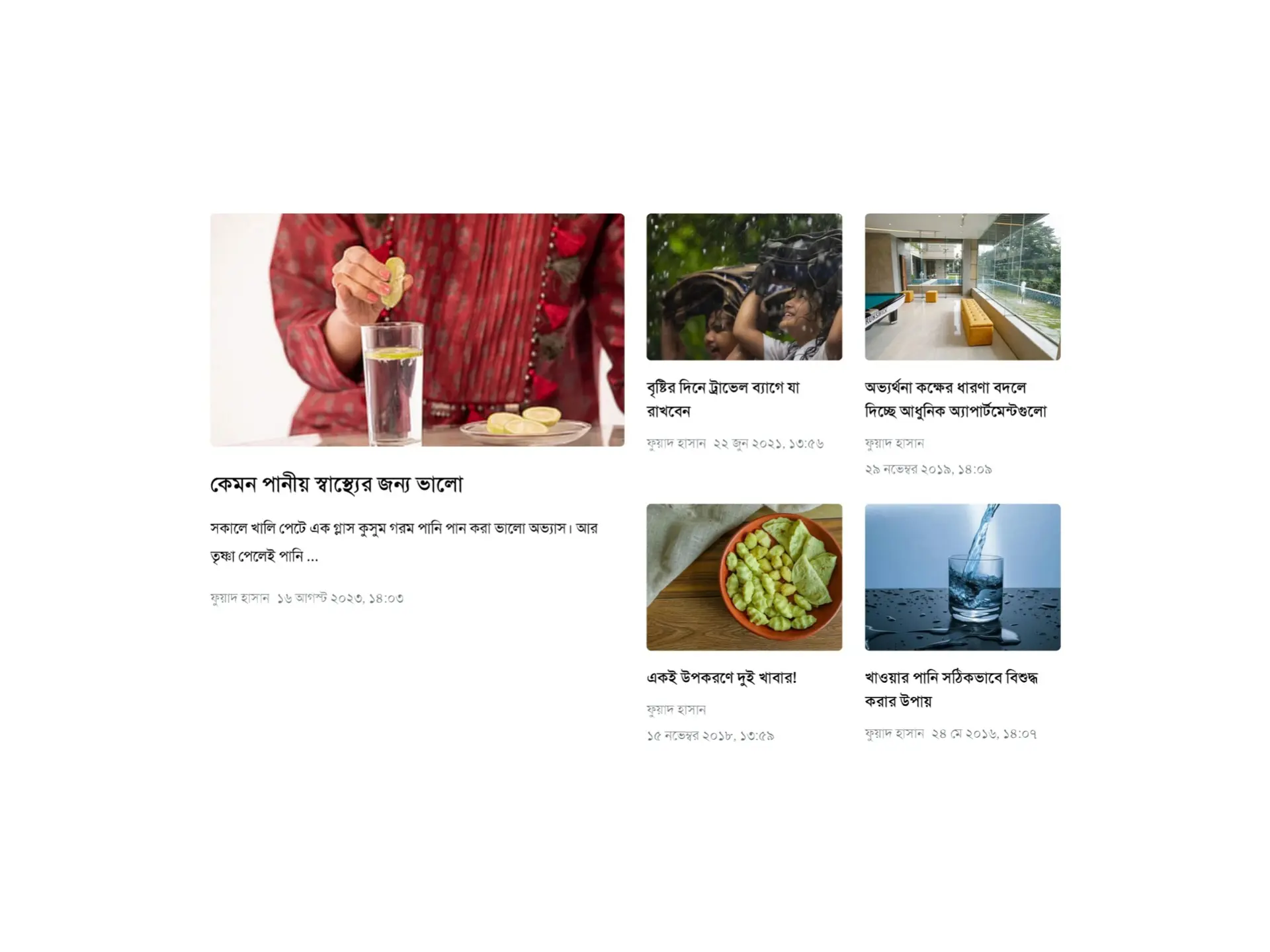The image size is (1270, 952).
Task: Open the lemon water featured article image
Action: (417, 329)
